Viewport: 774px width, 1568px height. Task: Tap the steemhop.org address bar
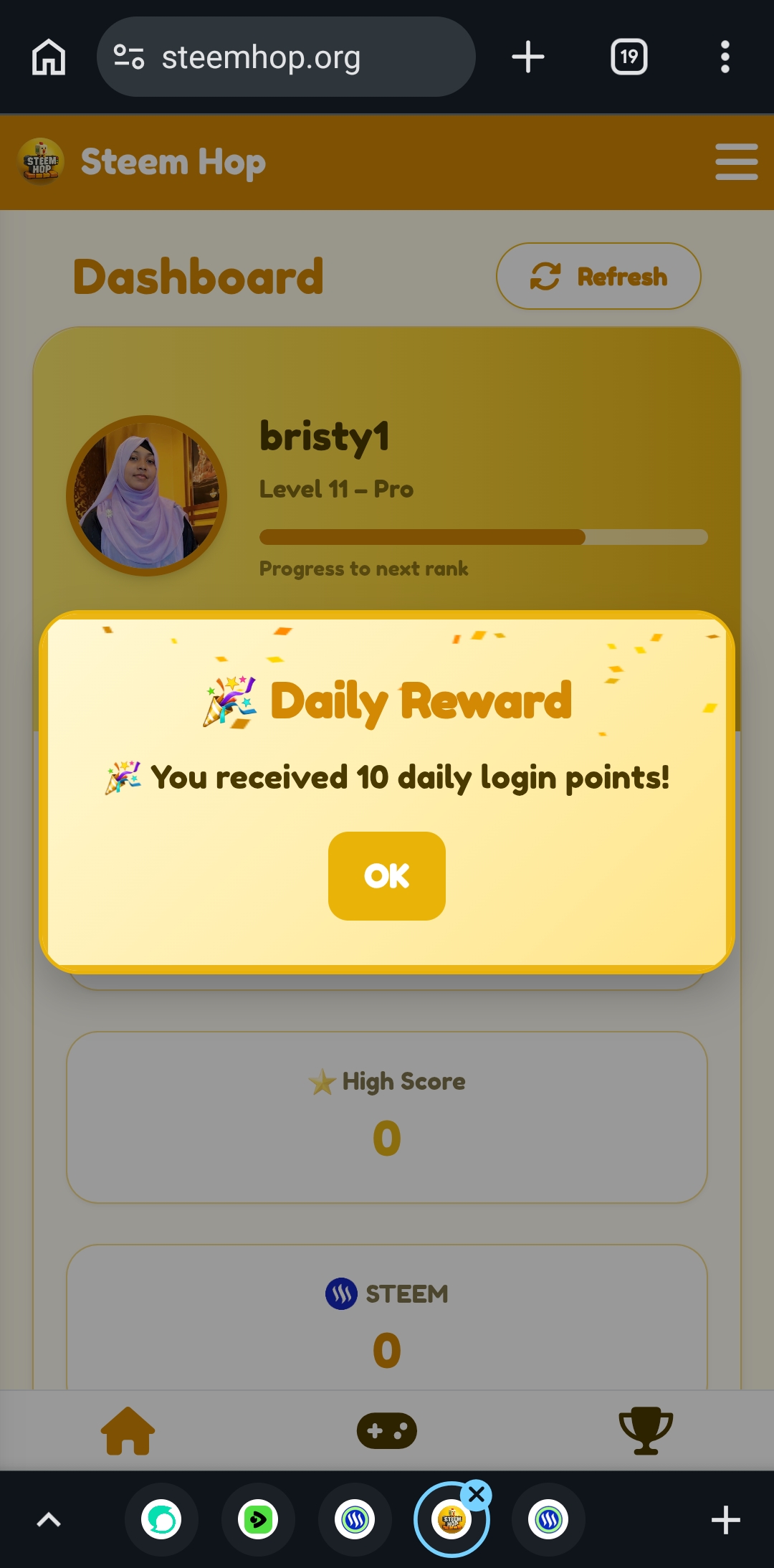tap(286, 57)
